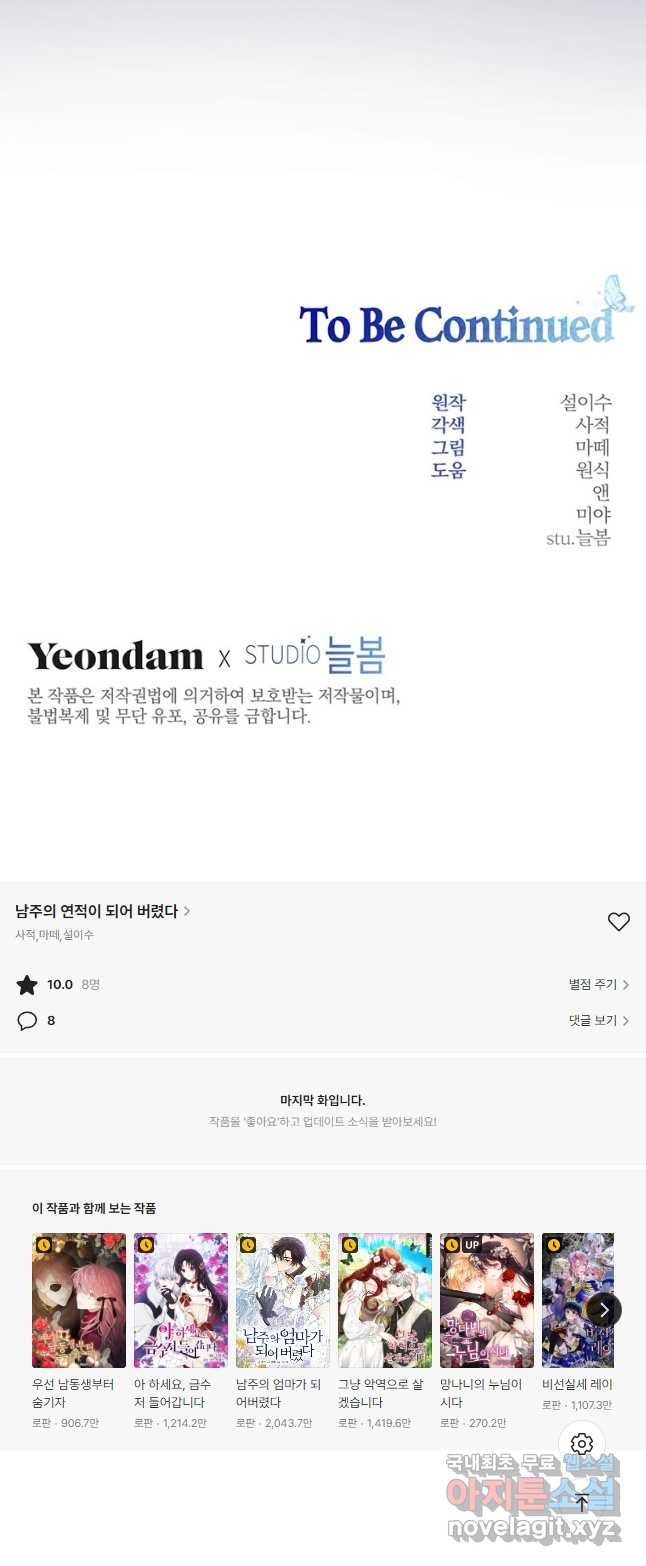Image resolution: width=646 pixels, height=1566 pixels.
Task: Open 아 하세요, 금수저 들어갑니다
Action: pos(181,1300)
